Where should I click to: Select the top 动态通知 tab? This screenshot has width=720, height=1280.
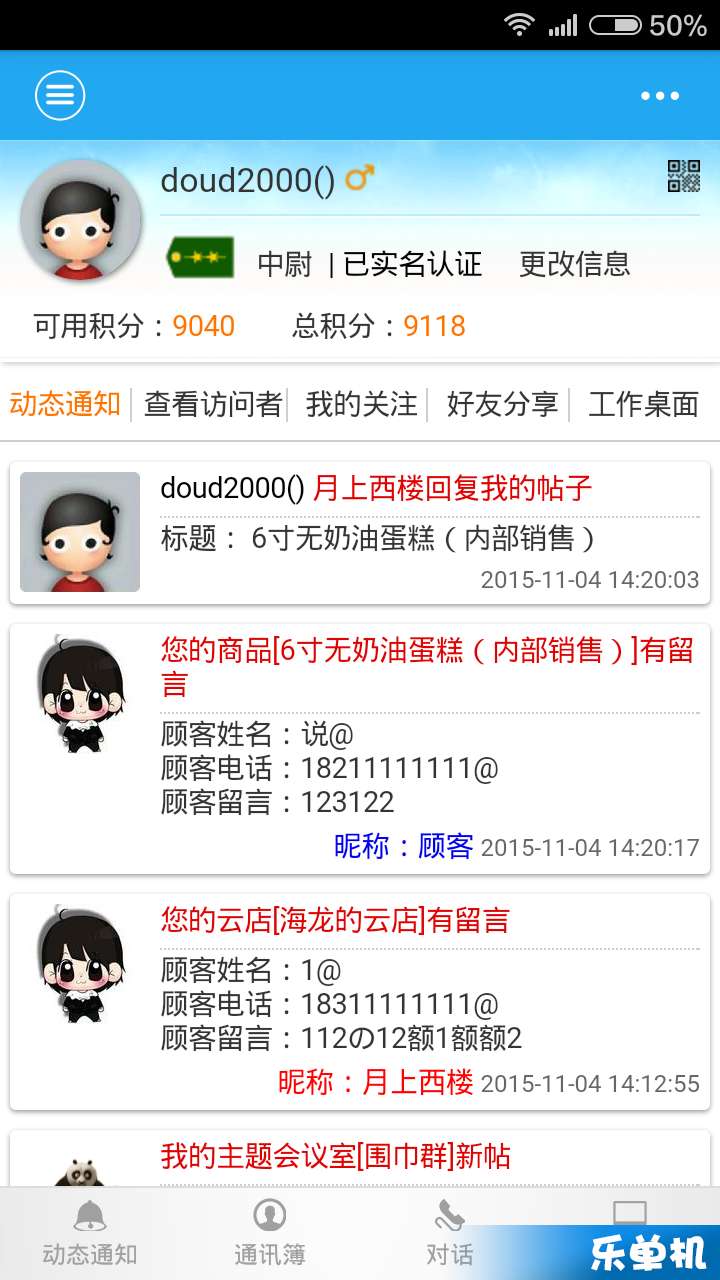click(x=65, y=404)
